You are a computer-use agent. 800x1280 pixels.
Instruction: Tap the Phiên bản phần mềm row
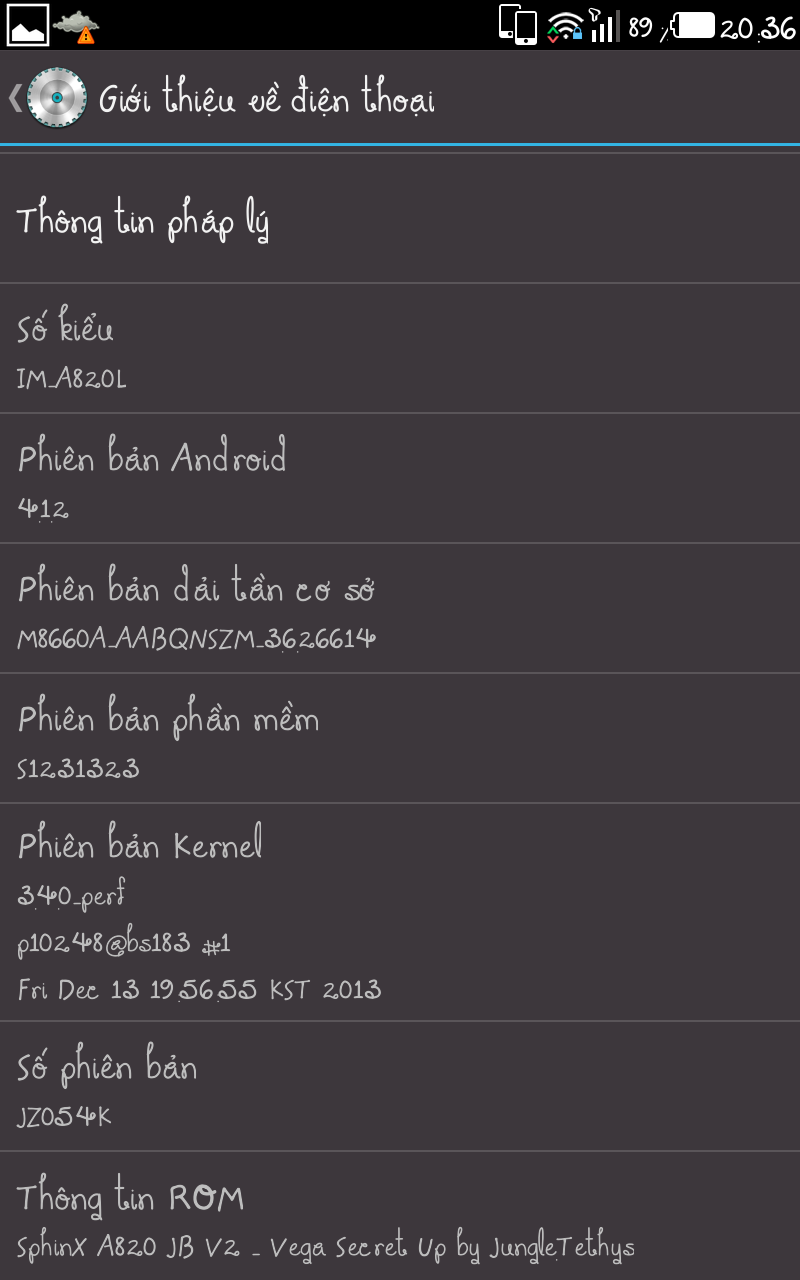400,739
